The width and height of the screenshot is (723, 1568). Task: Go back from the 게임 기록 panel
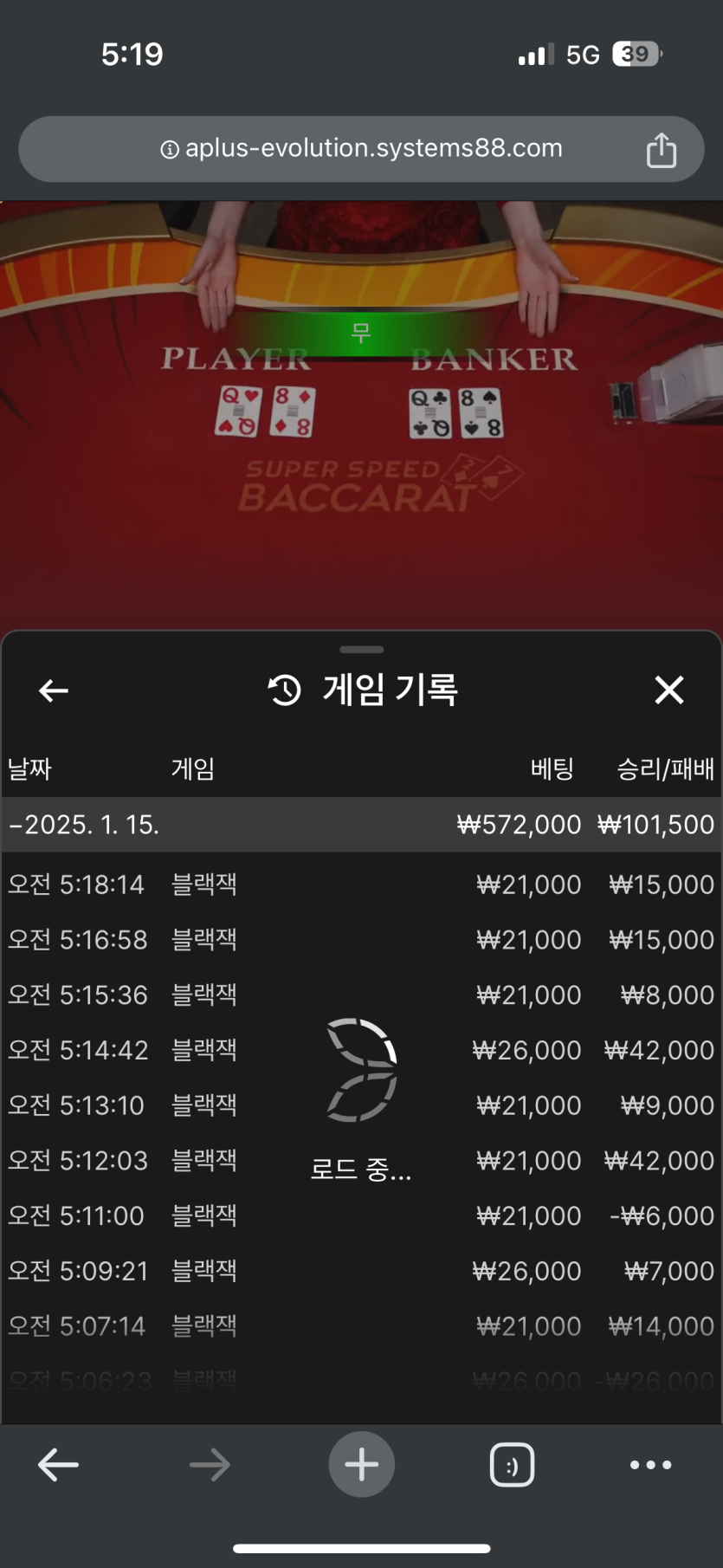[54, 690]
